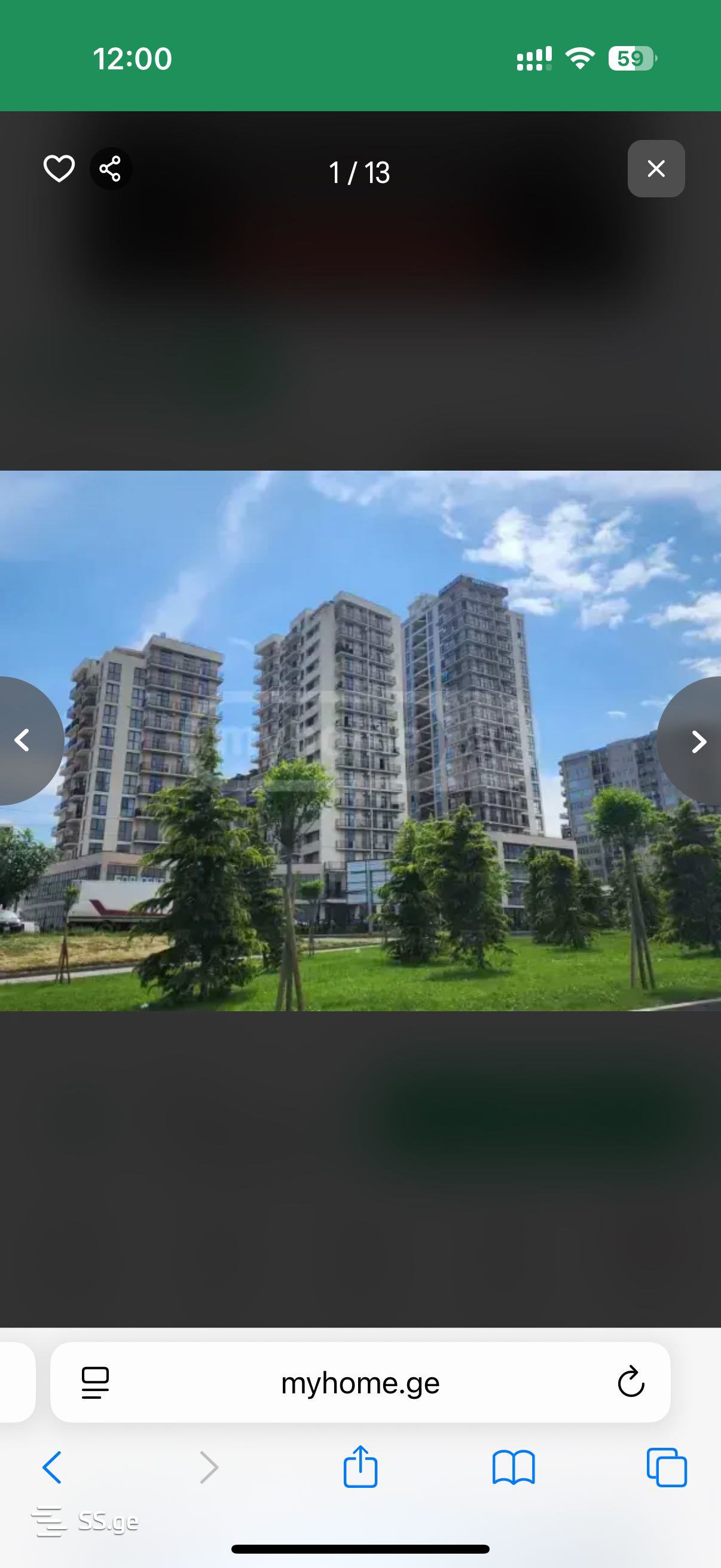Open the myhome.ge address bar

[360, 1383]
